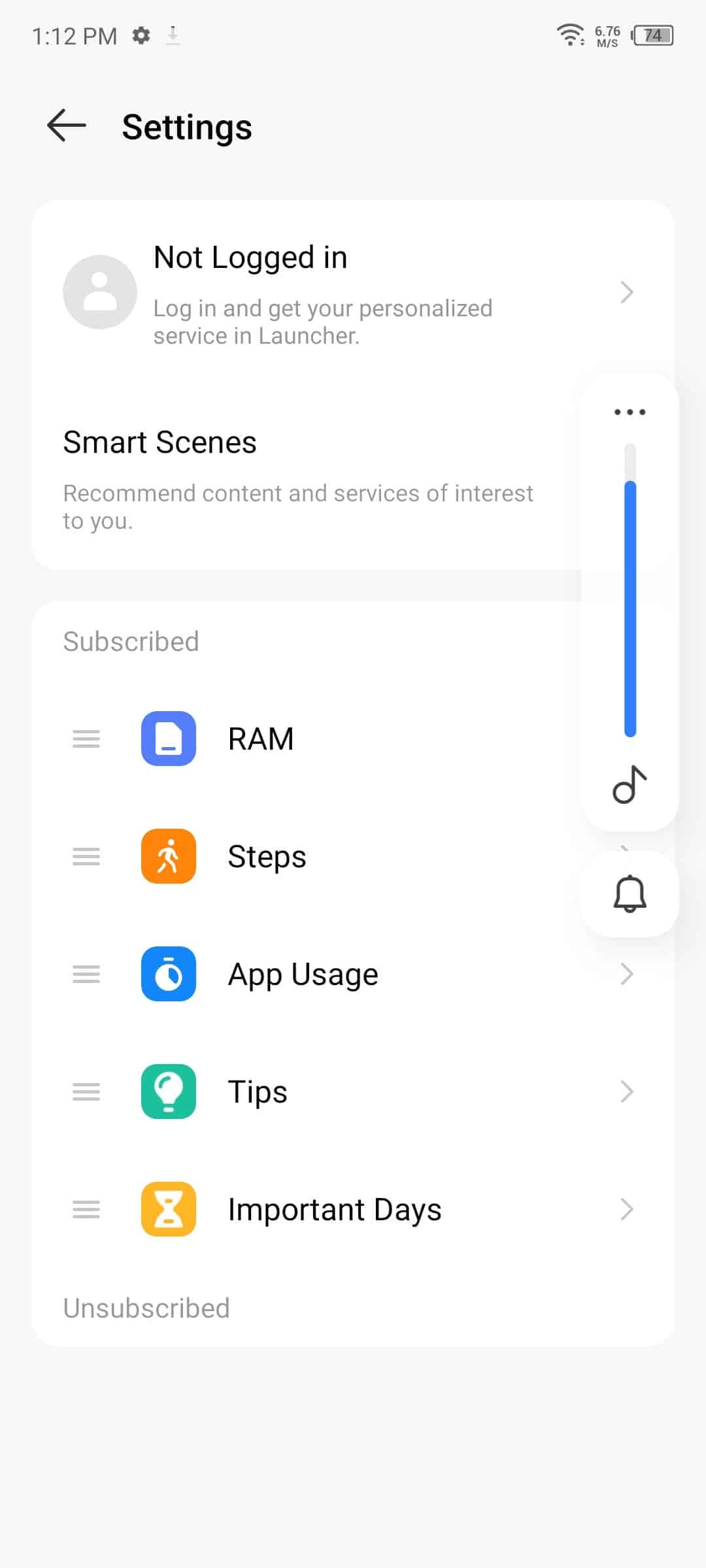
Task: Tap the reorder handle beside Tips
Action: [x=86, y=1092]
